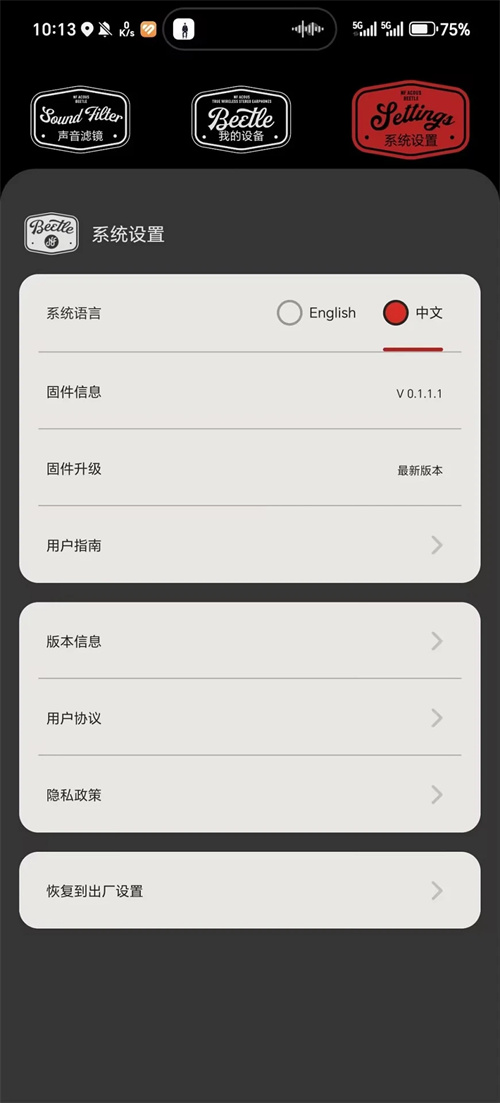Viewport: 500px width, 1103px height.
Task: Open 隐私政策 privacy policy
Action: coord(250,794)
